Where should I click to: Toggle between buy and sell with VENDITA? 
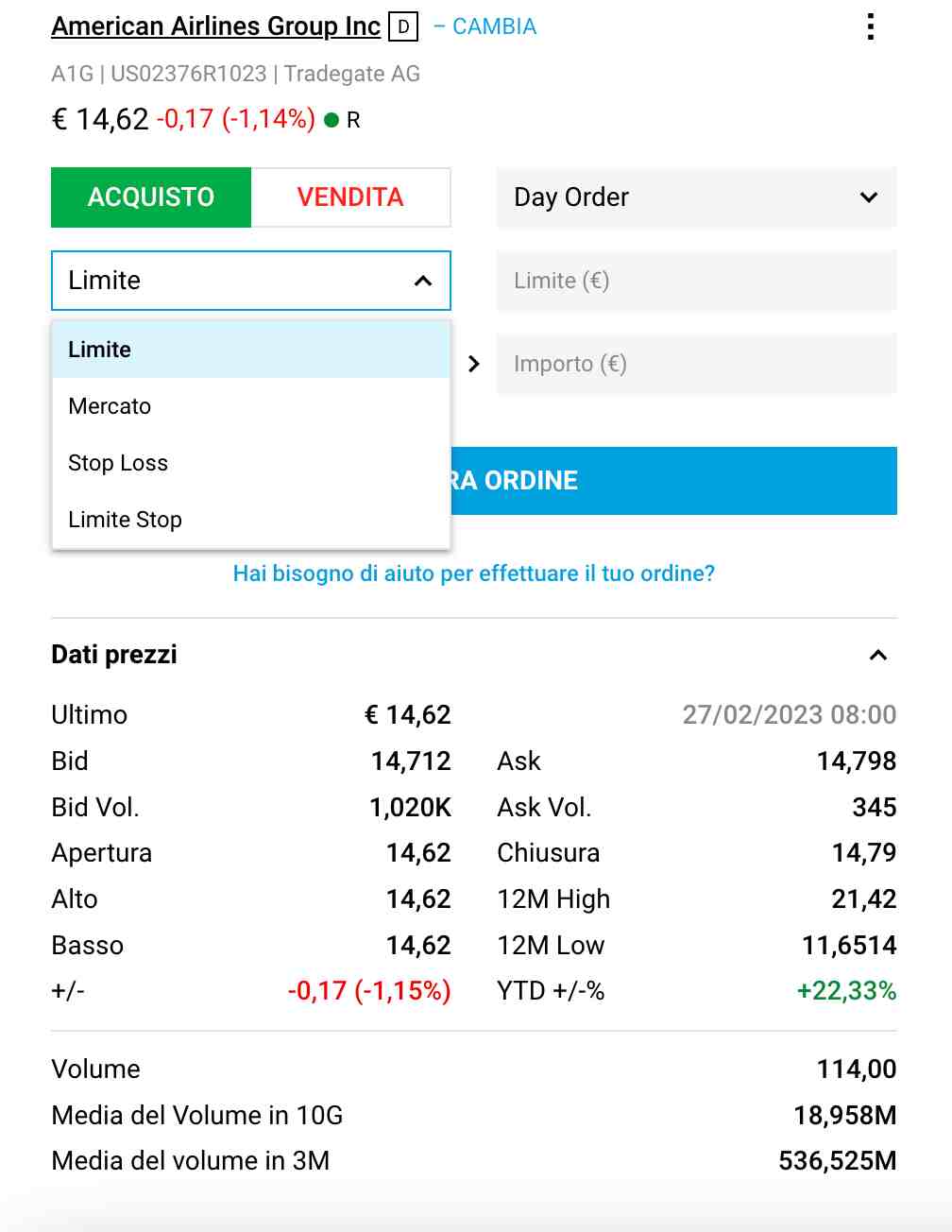350,197
